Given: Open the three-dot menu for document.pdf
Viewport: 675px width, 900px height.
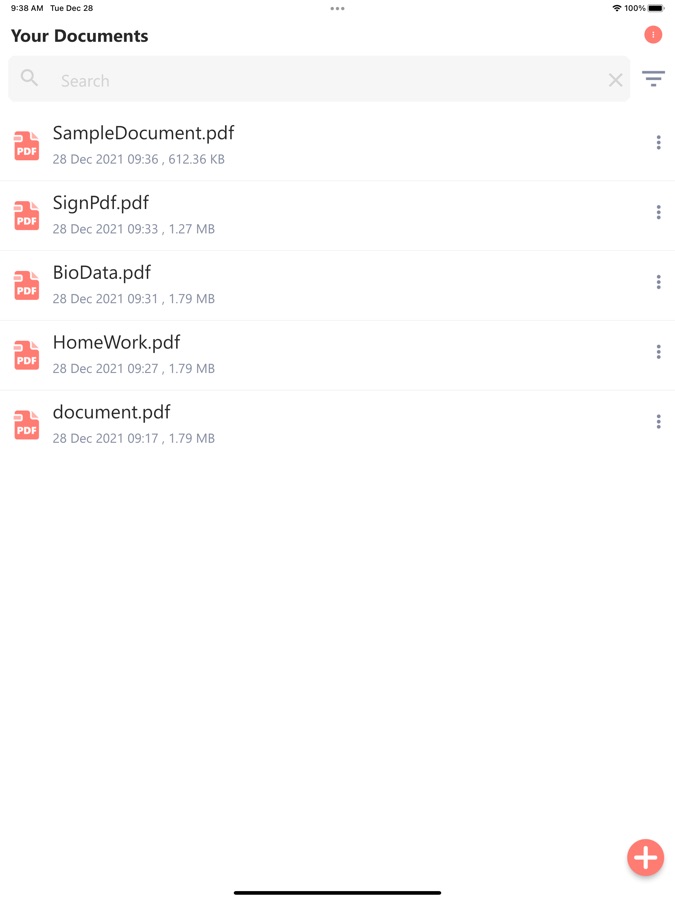Looking at the screenshot, I should tap(658, 422).
